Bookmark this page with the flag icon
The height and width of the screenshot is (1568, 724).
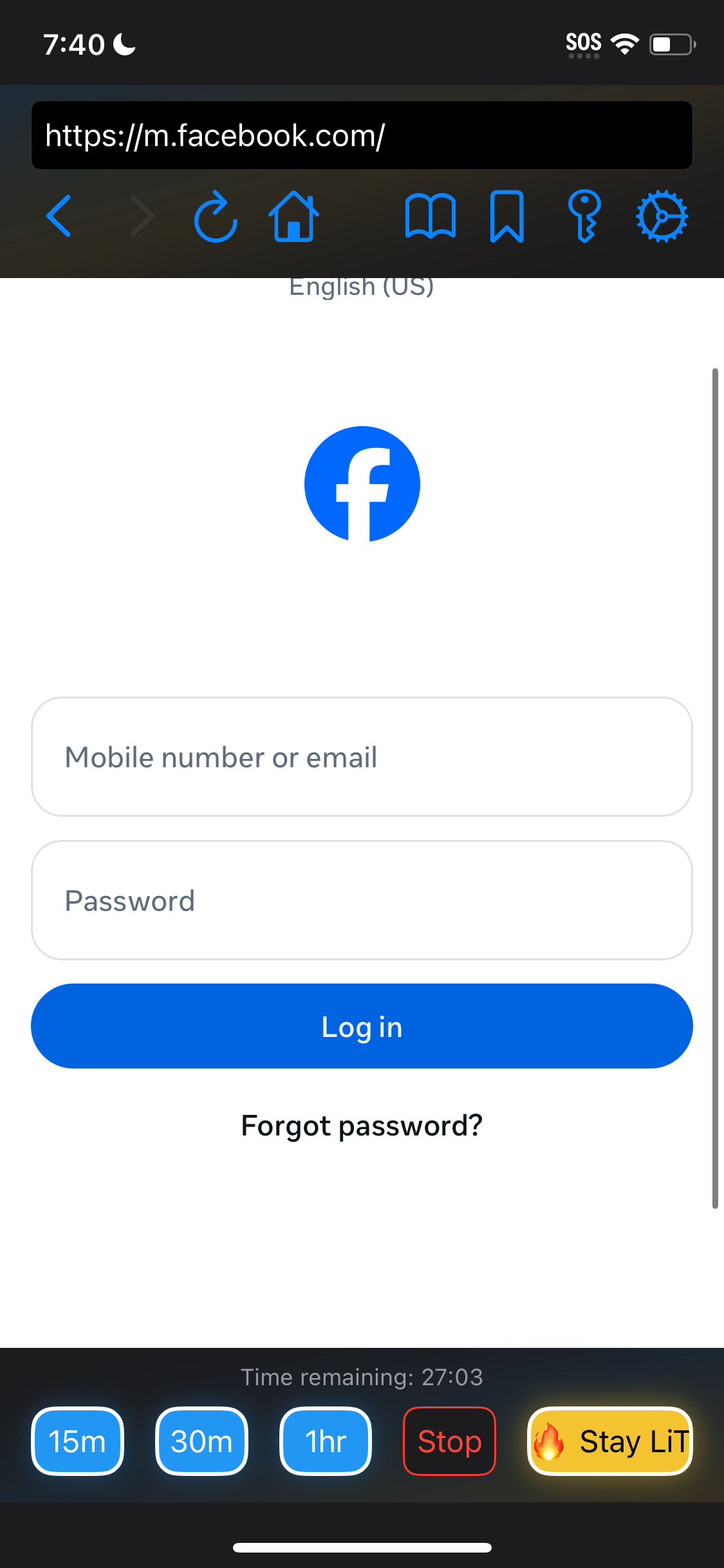(x=506, y=216)
